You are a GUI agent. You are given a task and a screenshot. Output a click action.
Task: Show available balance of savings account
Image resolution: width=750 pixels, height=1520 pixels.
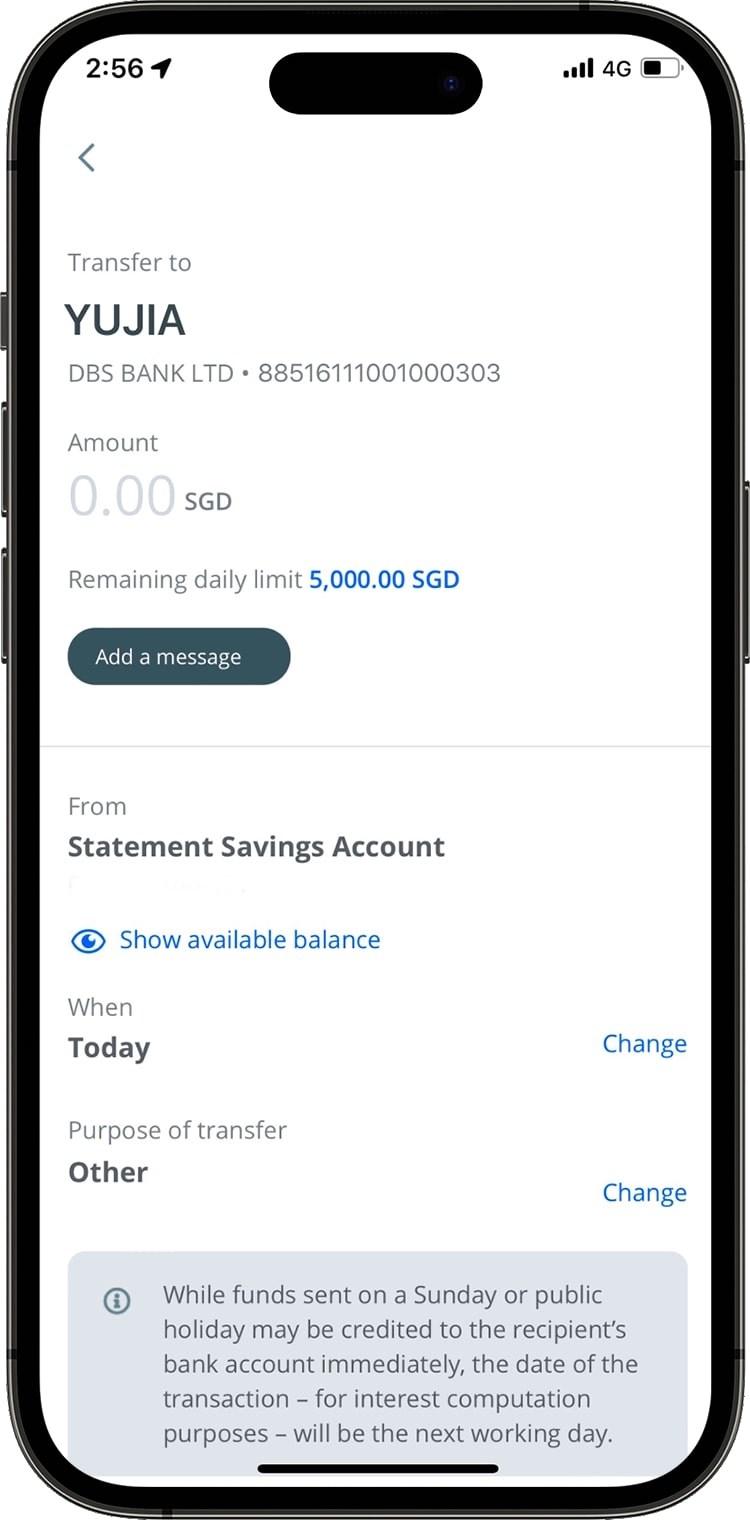tap(226, 940)
